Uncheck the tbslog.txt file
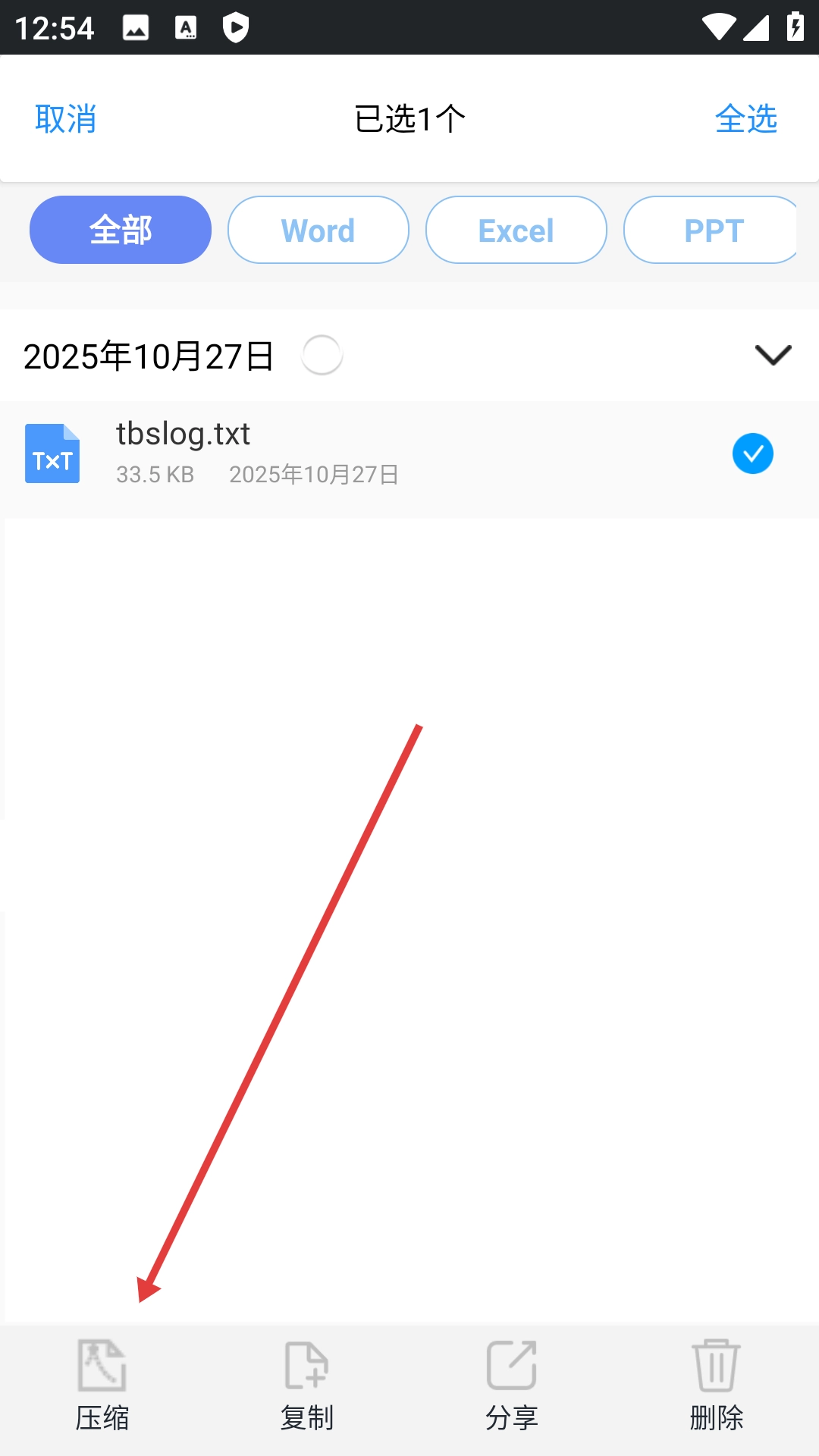The image size is (819, 1456). click(752, 453)
